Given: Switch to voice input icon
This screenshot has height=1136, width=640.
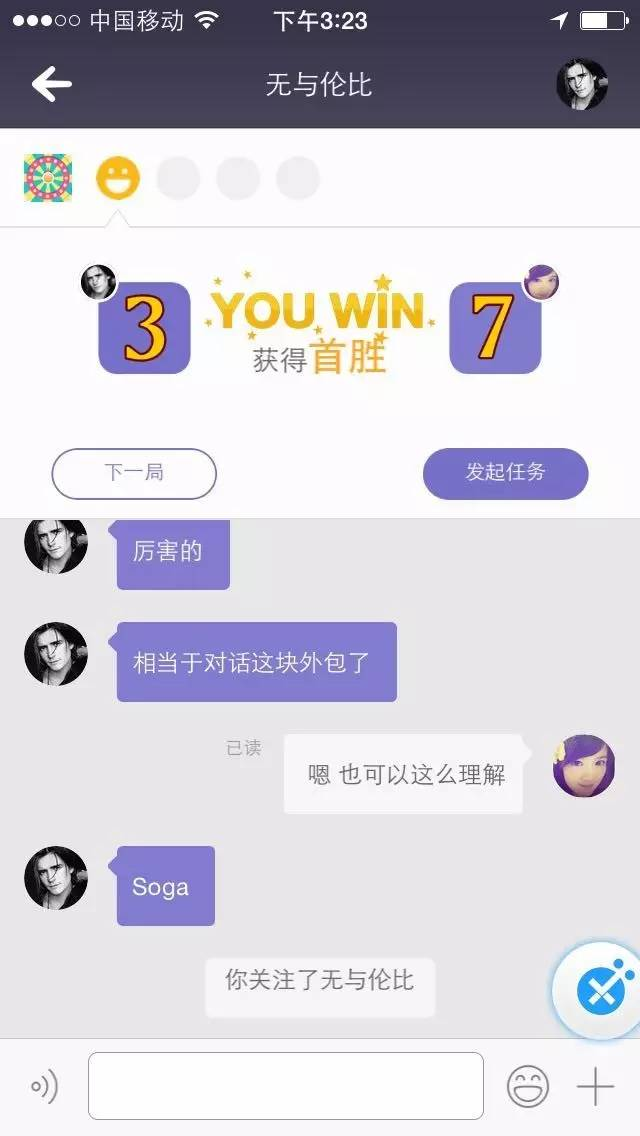Looking at the screenshot, I should click(44, 1086).
